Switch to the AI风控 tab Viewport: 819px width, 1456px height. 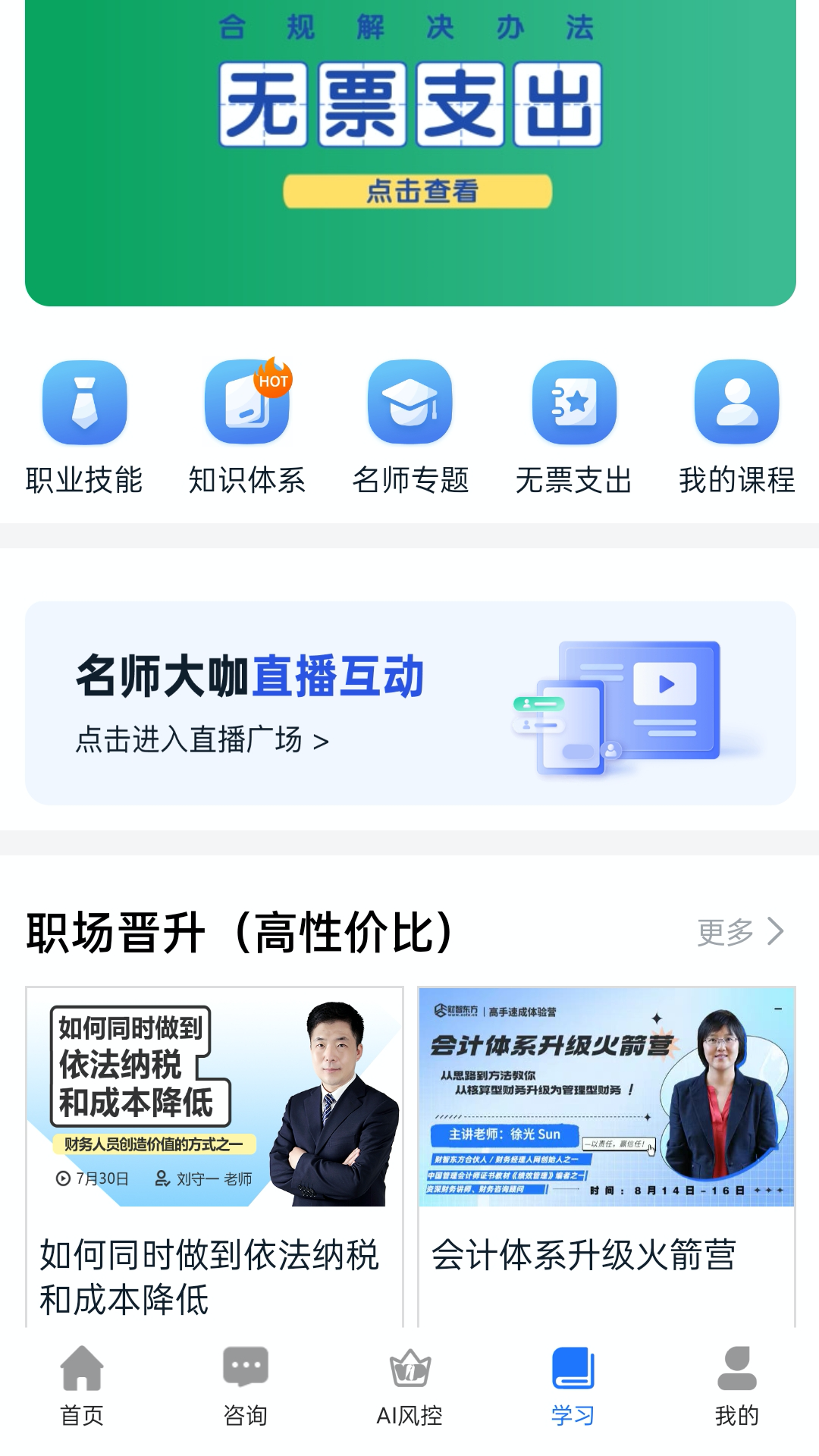(x=409, y=1385)
